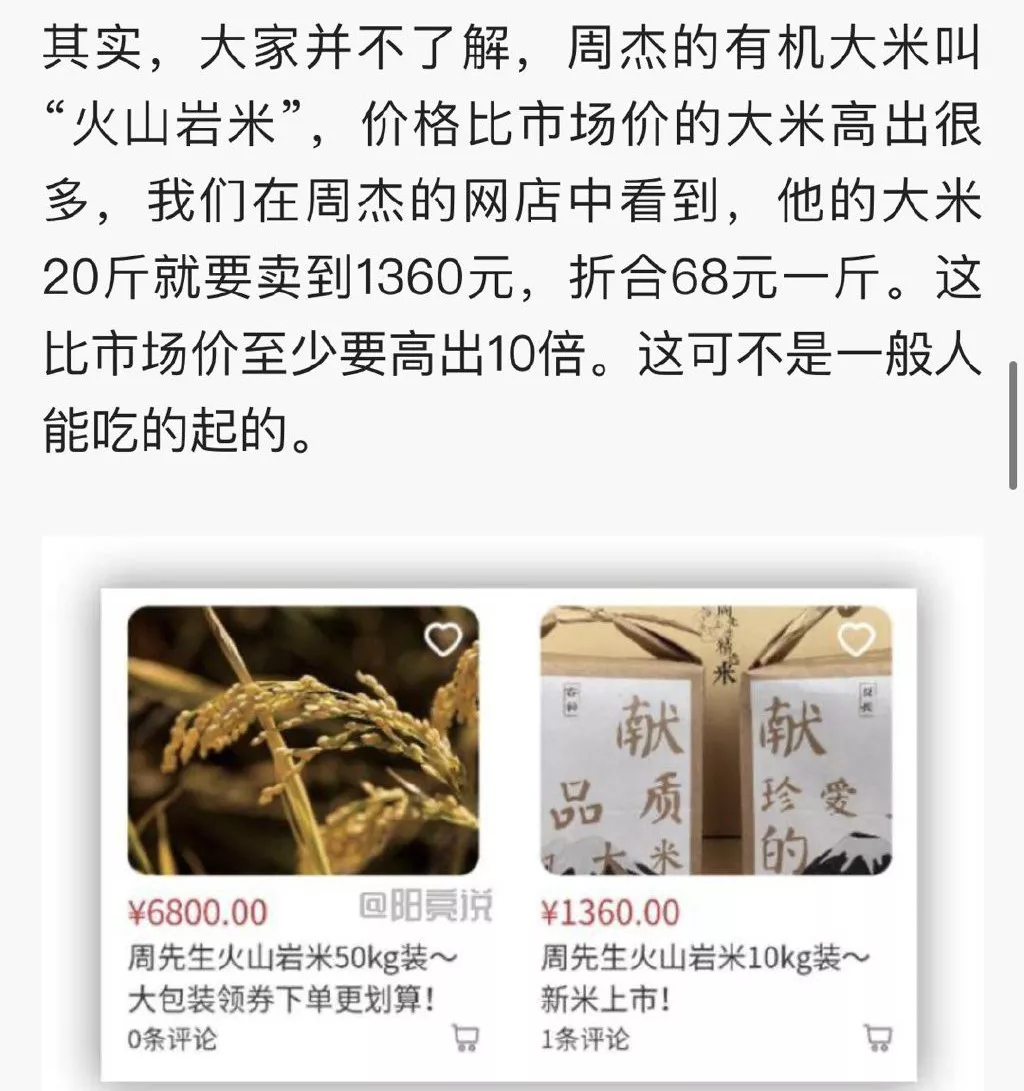Open the 周先生火山岩米50kg装 product title
The width and height of the screenshot is (1024, 1091).
pyautogui.click(x=293, y=958)
